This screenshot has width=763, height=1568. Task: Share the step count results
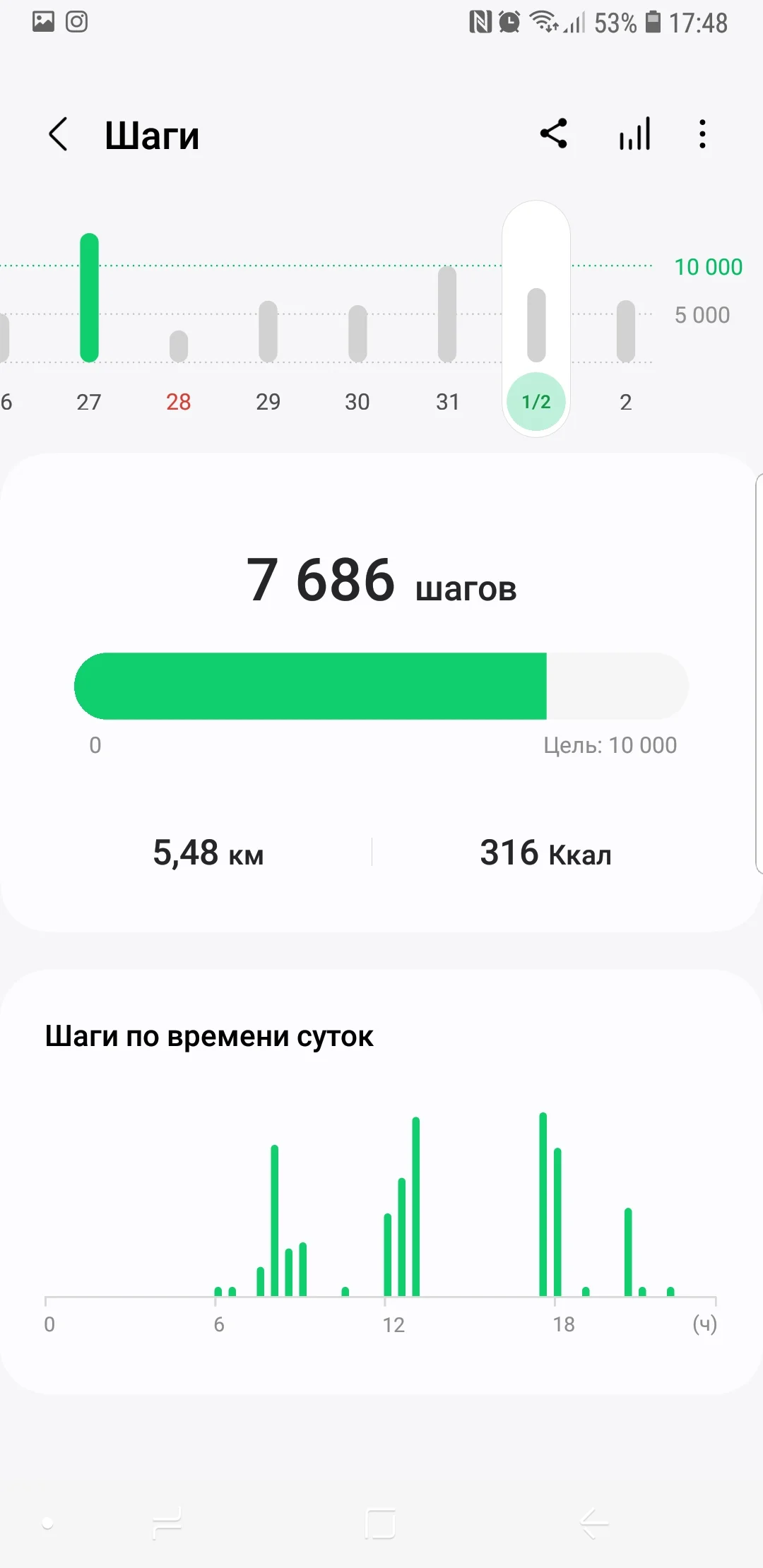pos(554,133)
